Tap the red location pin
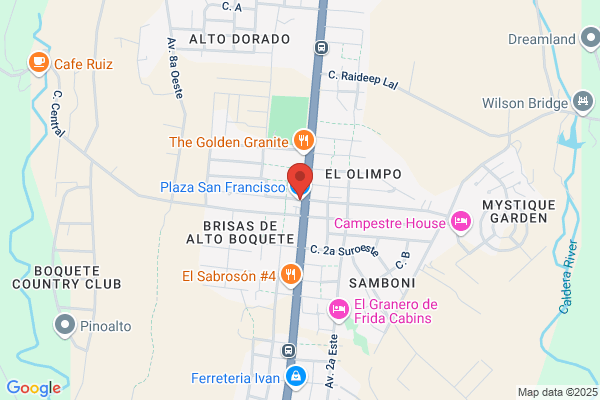Viewport: 600px width, 400px height. pos(300,181)
